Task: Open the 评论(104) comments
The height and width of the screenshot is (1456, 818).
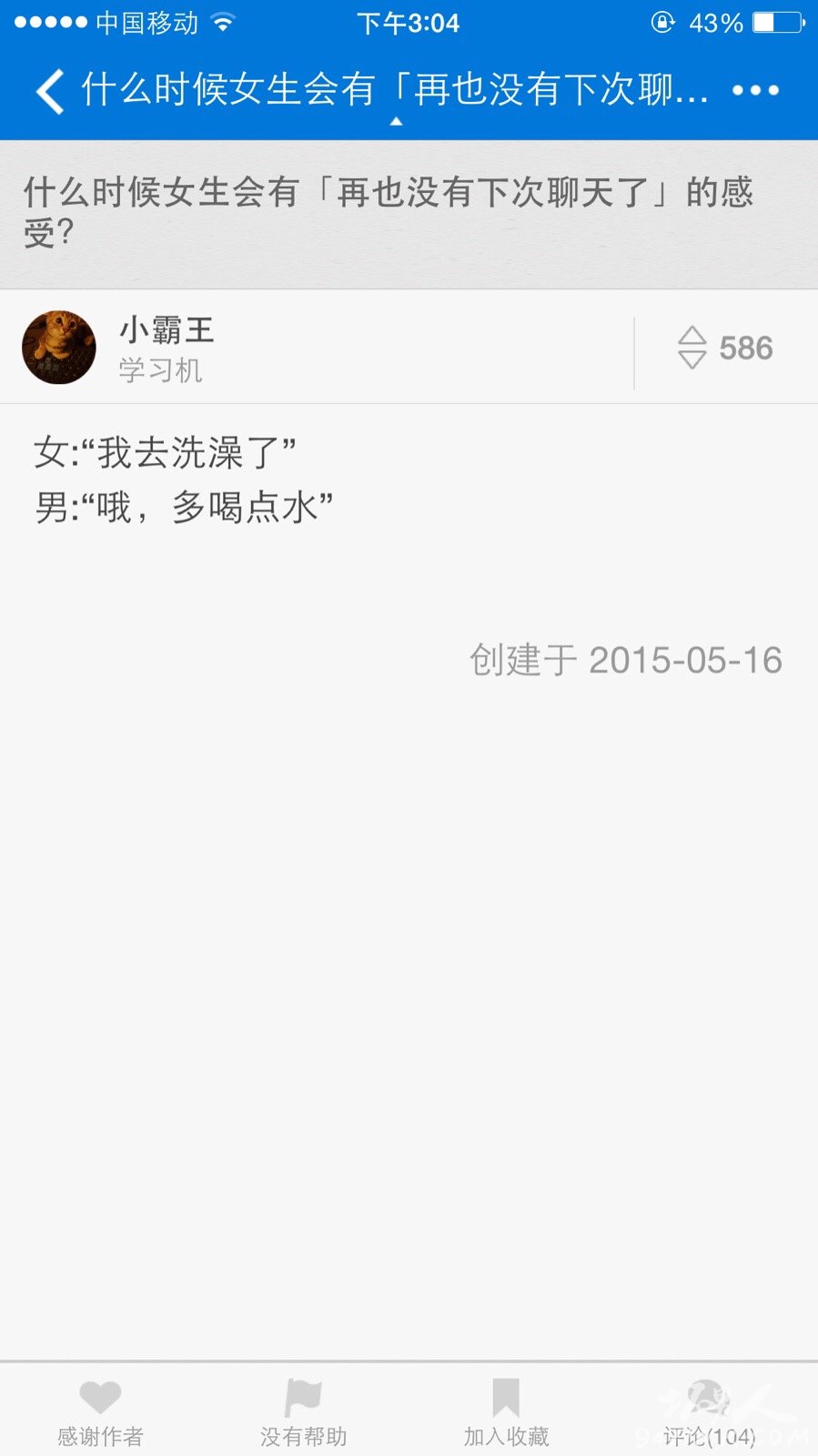Action: (x=709, y=1411)
